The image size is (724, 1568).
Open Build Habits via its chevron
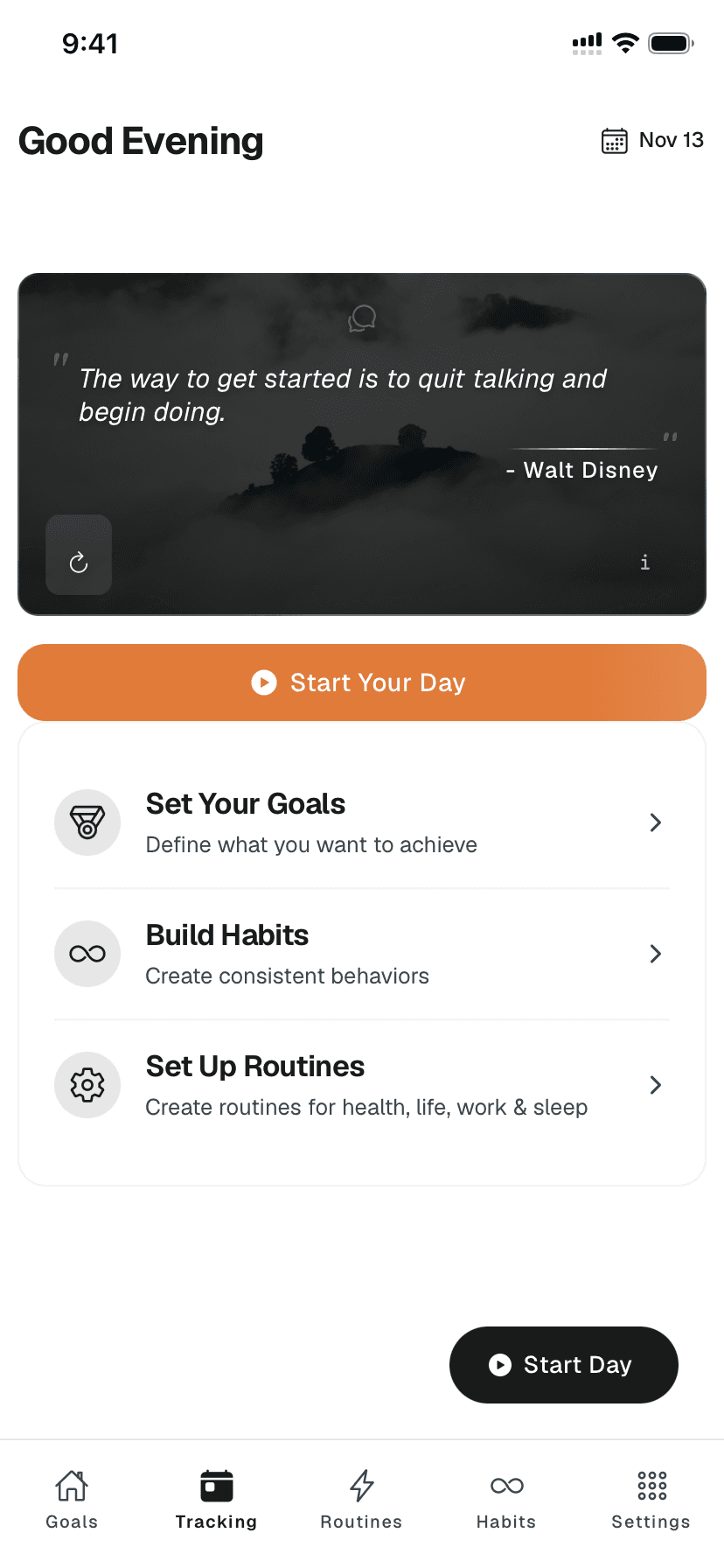pos(655,954)
